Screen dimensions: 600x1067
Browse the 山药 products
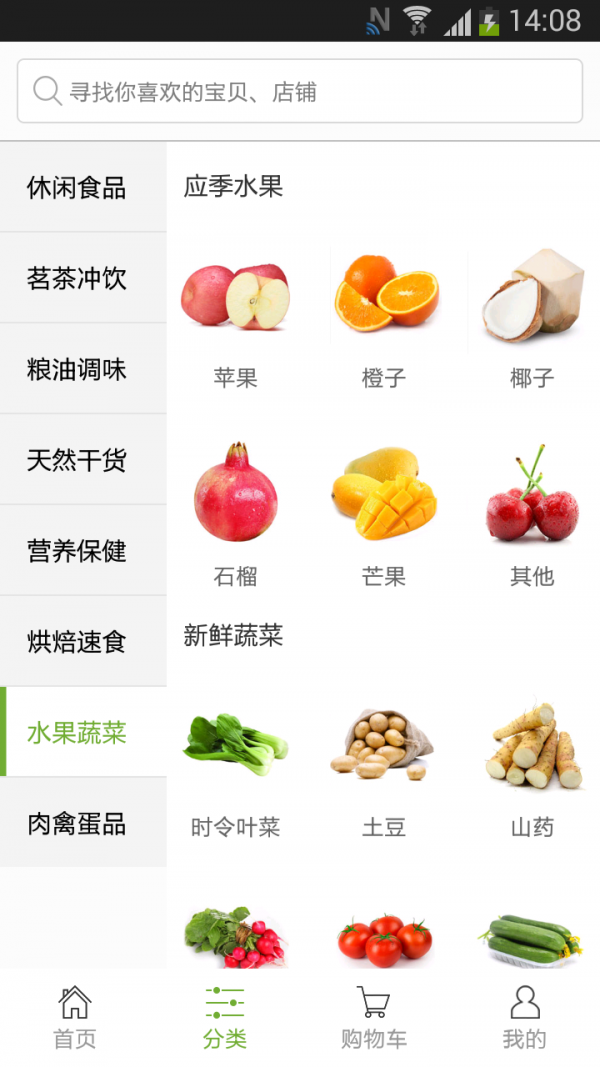531,765
